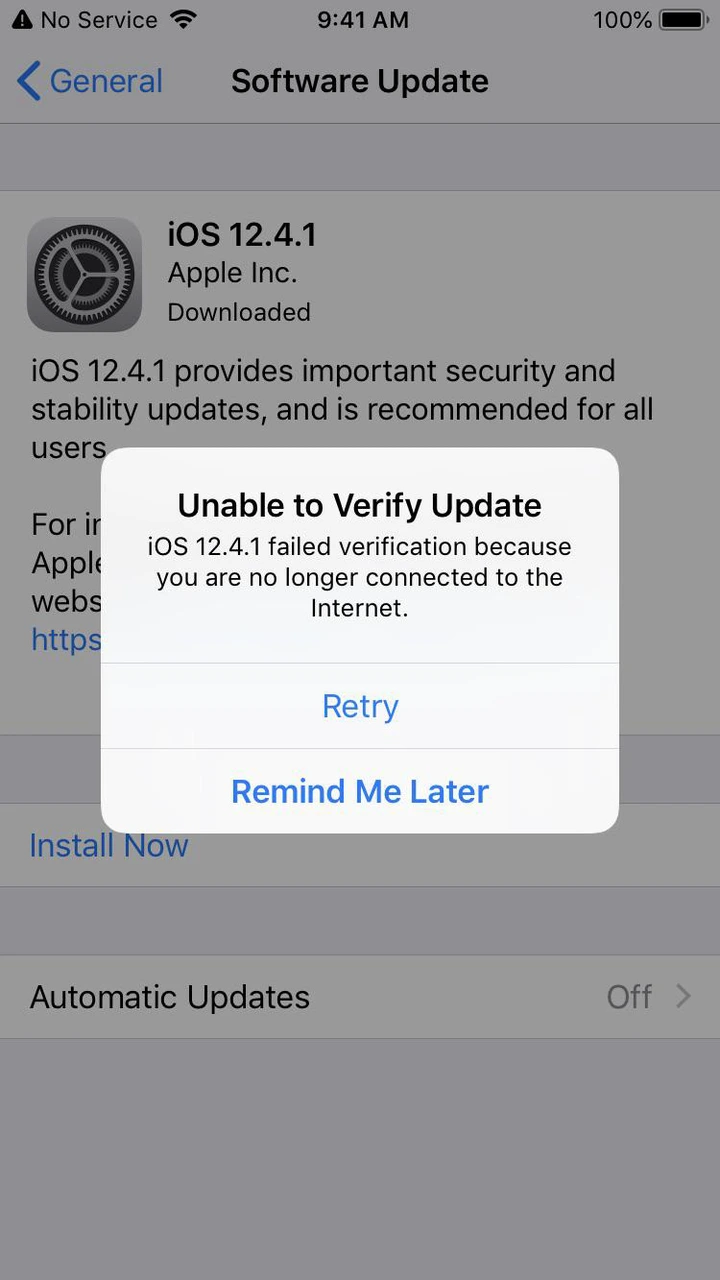This screenshot has width=720, height=1280.
Task: Open Automatic Updates settings
Action: coord(360,997)
